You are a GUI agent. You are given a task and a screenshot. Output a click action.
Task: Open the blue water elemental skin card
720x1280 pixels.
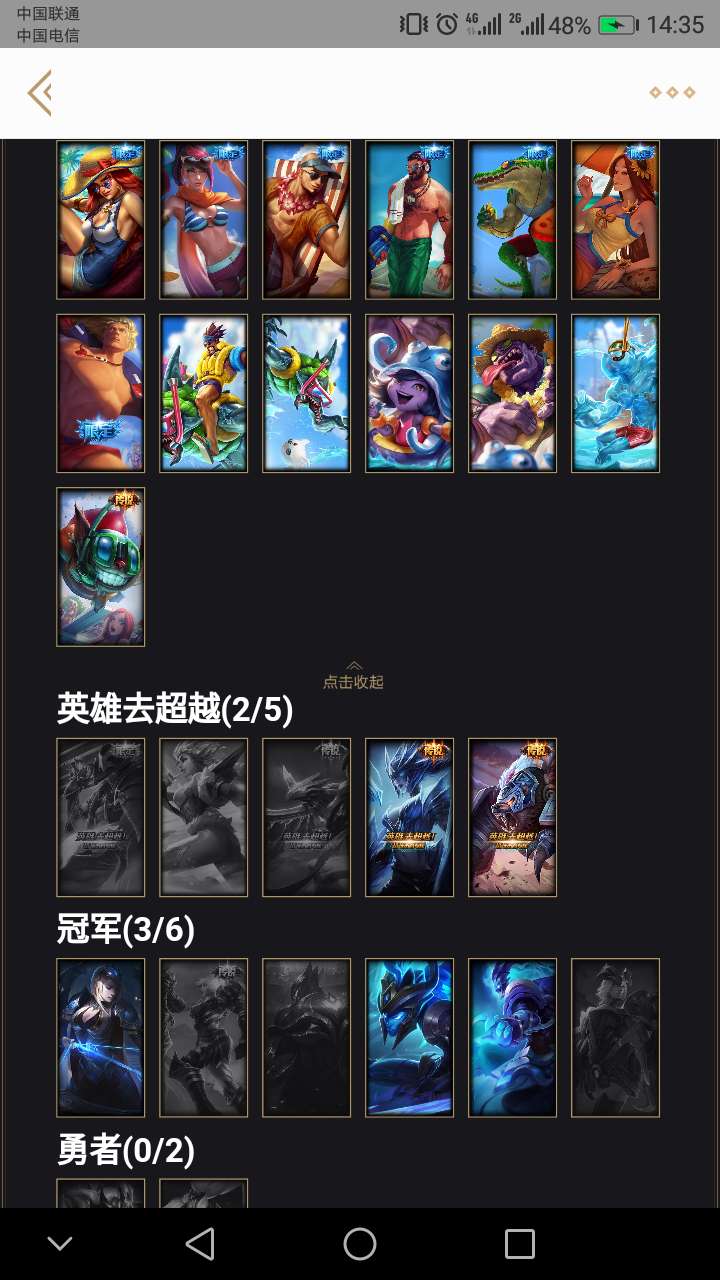coord(615,393)
